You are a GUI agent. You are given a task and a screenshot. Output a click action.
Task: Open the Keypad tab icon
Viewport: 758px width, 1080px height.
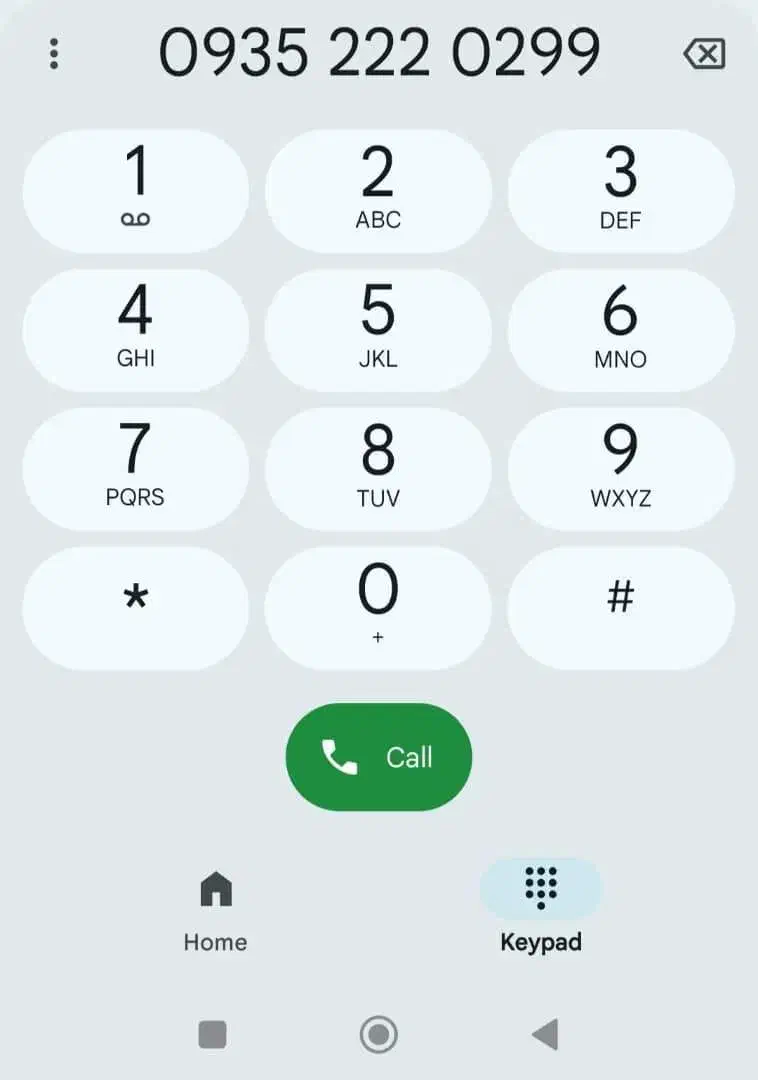pos(541,888)
